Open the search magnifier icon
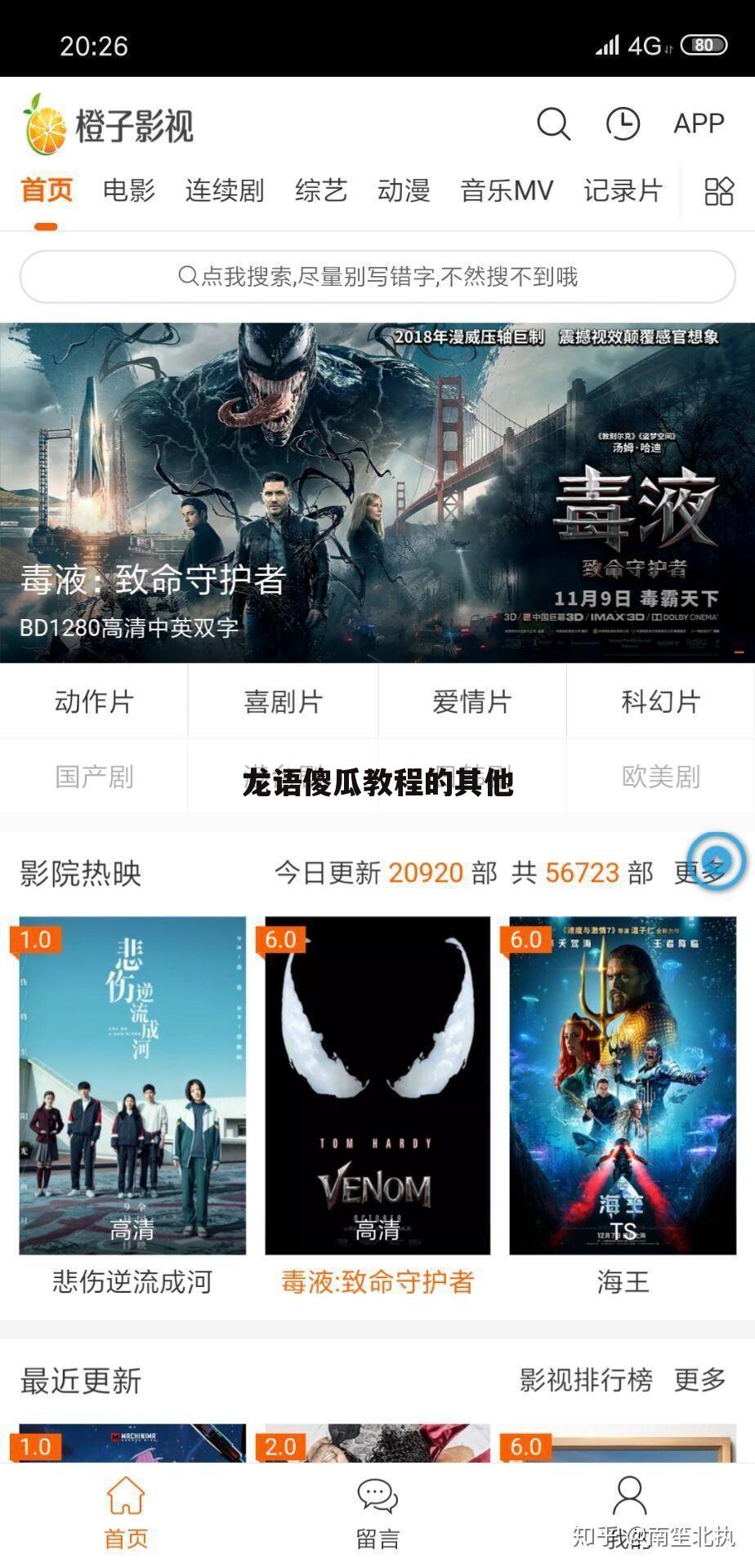Image resolution: width=755 pixels, height=1568 pixels. [553, 124]
